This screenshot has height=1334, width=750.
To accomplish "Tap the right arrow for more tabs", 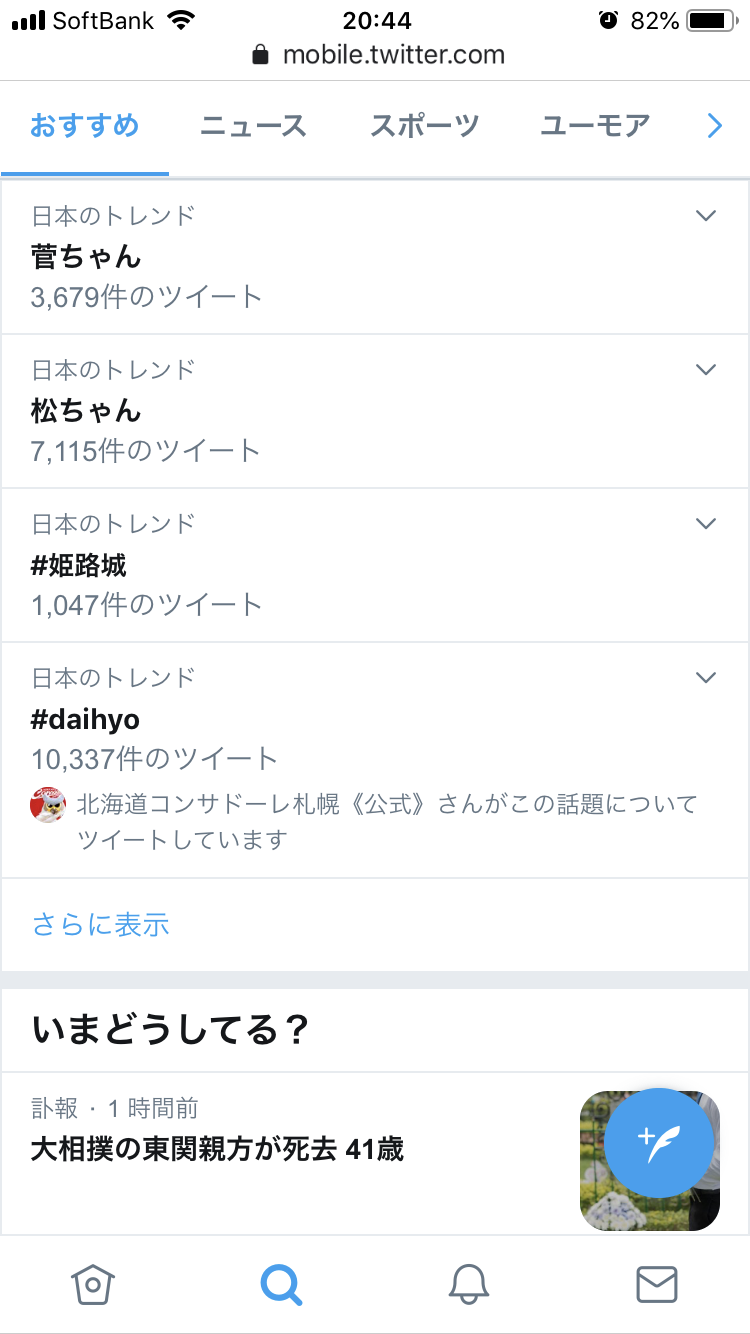I will (x=714, y=126).
